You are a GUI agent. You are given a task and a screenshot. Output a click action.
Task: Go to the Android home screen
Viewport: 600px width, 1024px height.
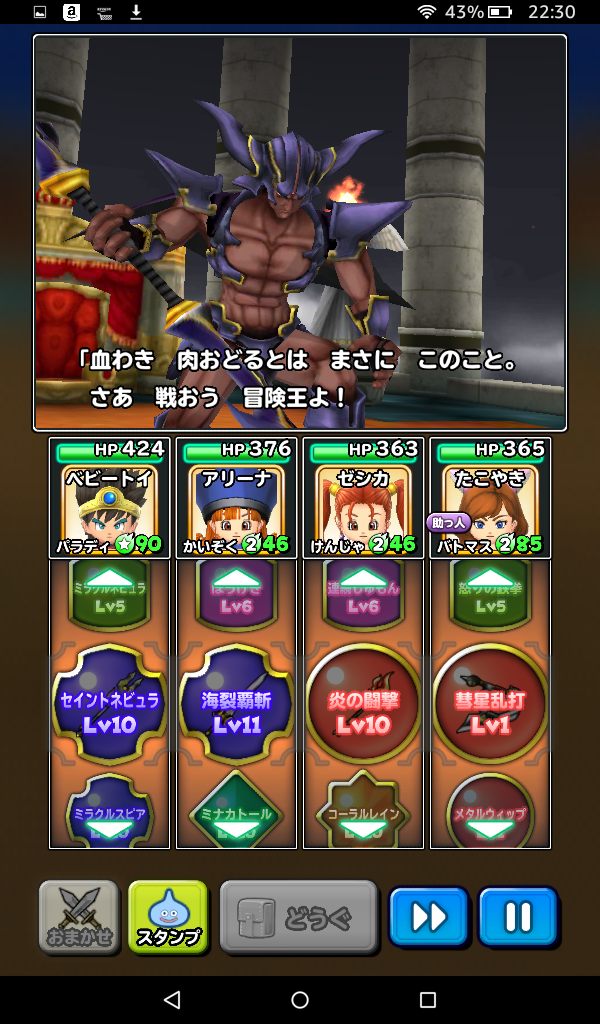click(x=300, y=1000)
